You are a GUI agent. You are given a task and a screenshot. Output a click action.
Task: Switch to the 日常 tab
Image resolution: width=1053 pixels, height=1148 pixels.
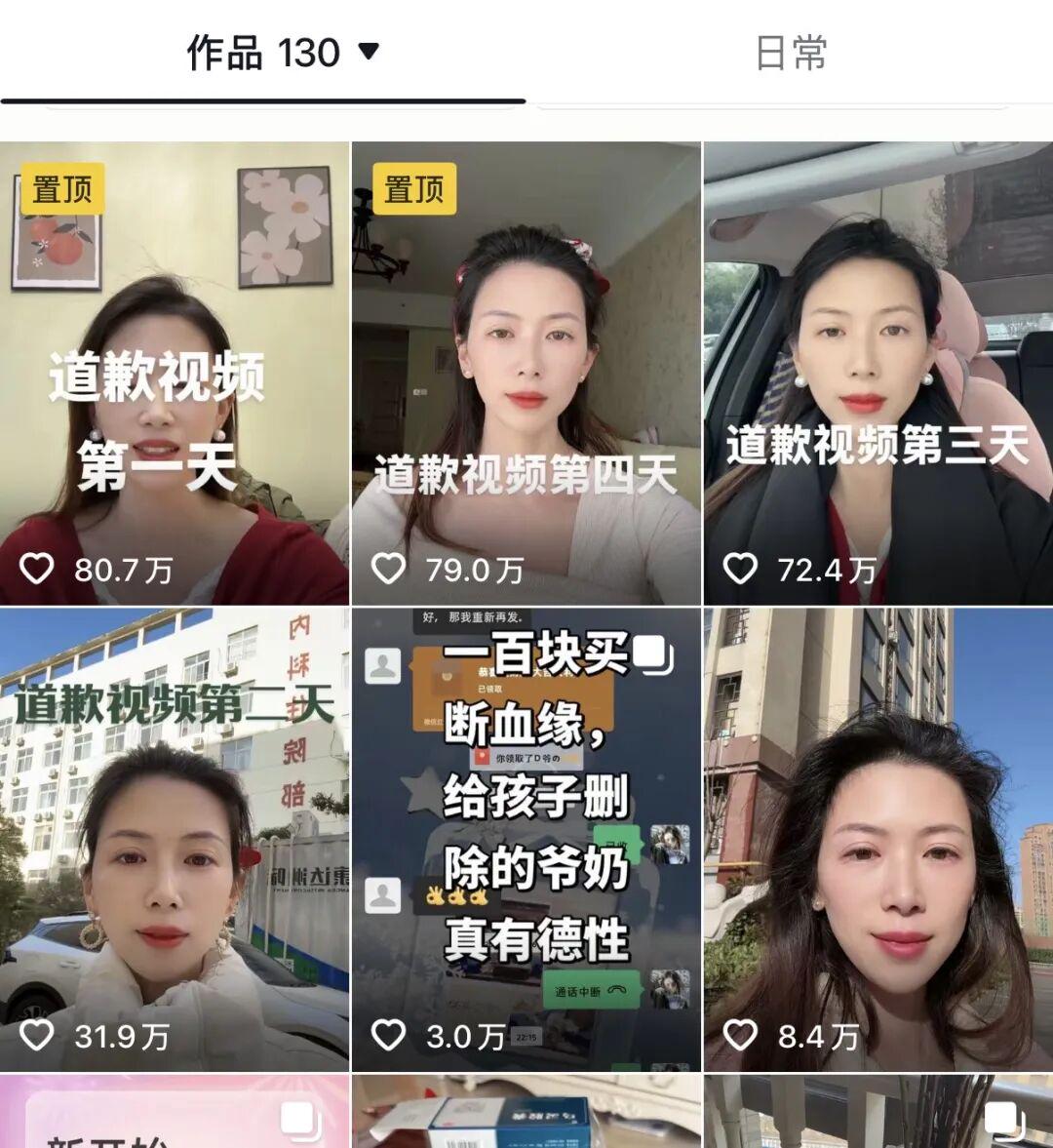[791, 53]
